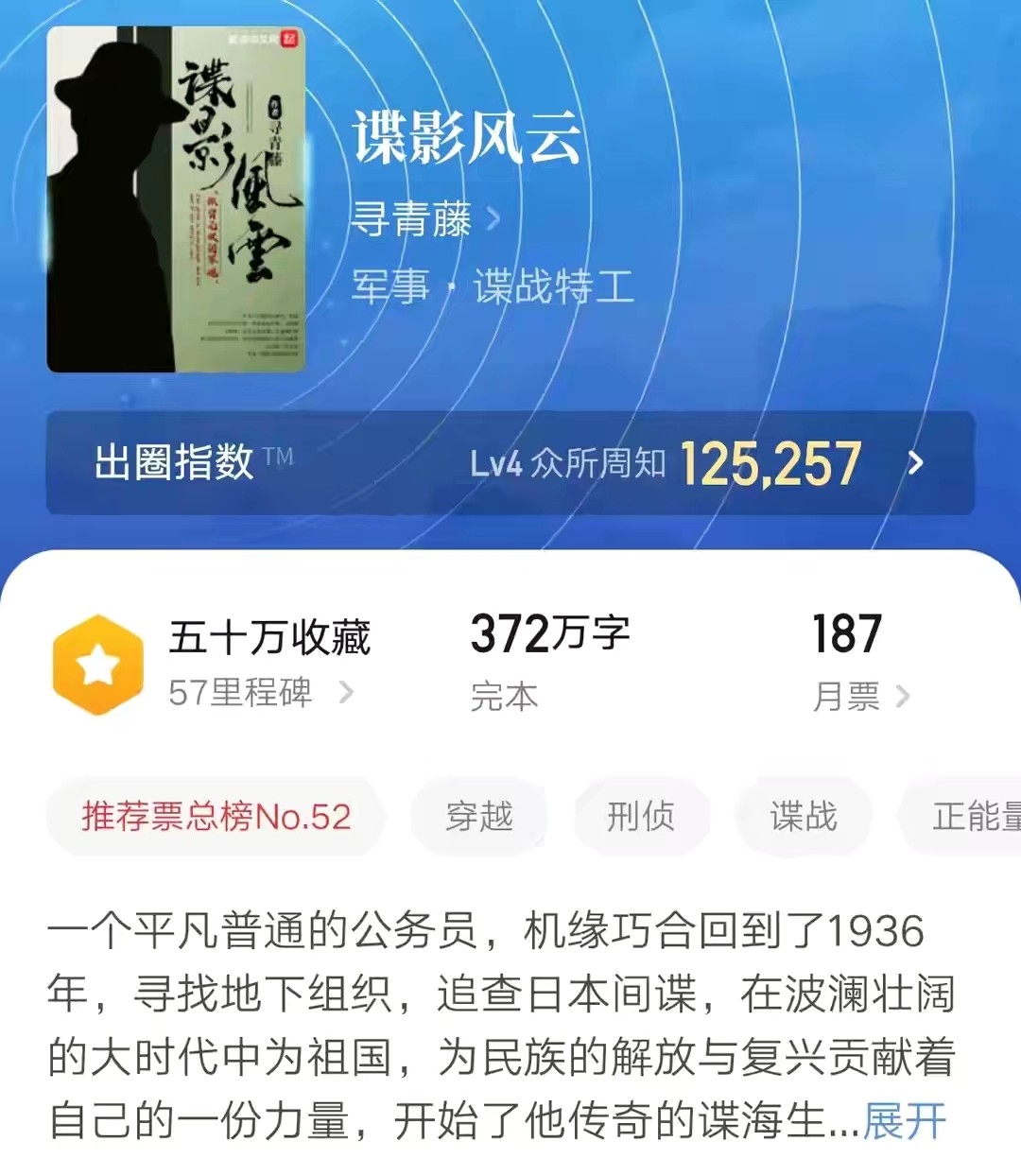Open the 推荐票总榜No.52 ranking chip
The image size is (1021, 1176).
[216, 816]
